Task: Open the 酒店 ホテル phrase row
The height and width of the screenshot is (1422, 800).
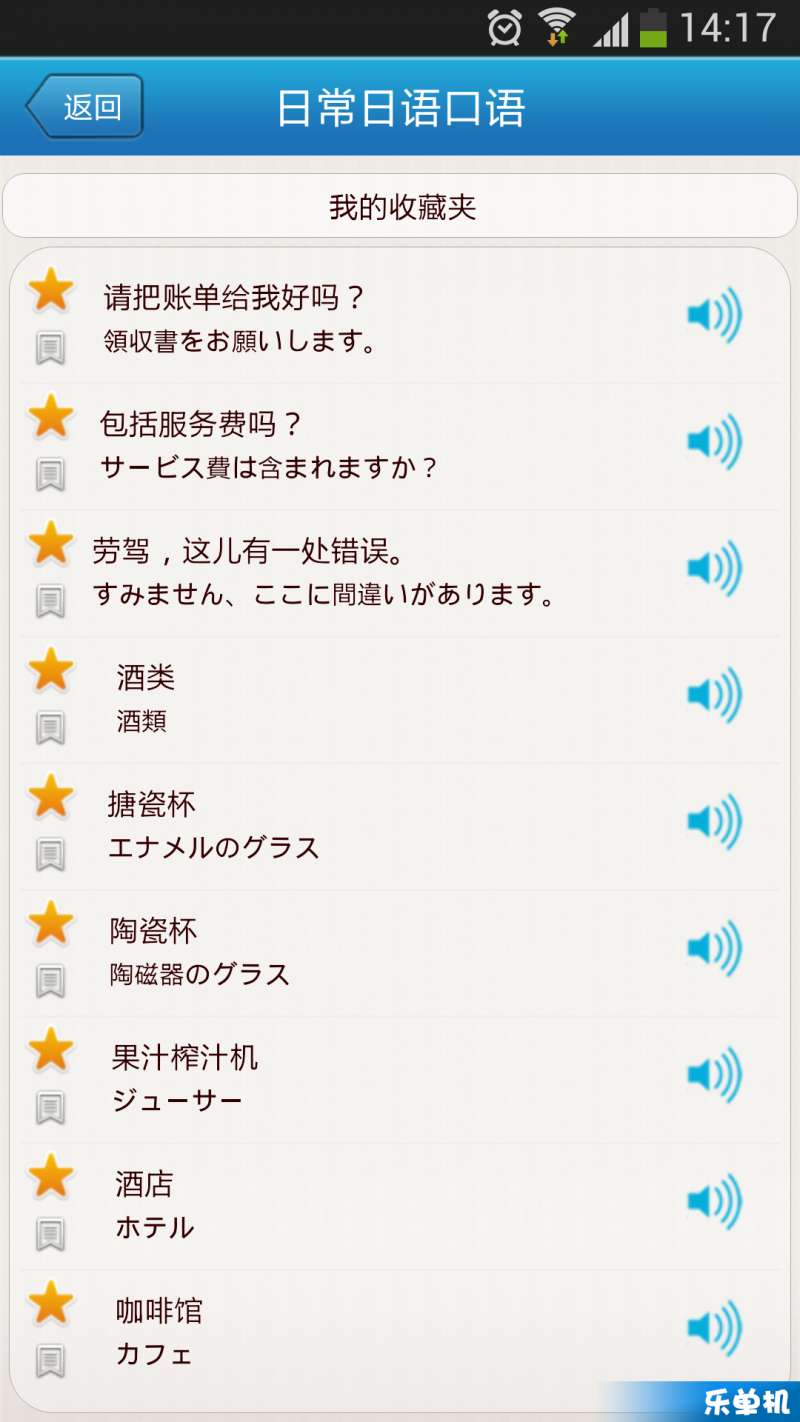Action: pos(400,1207)
